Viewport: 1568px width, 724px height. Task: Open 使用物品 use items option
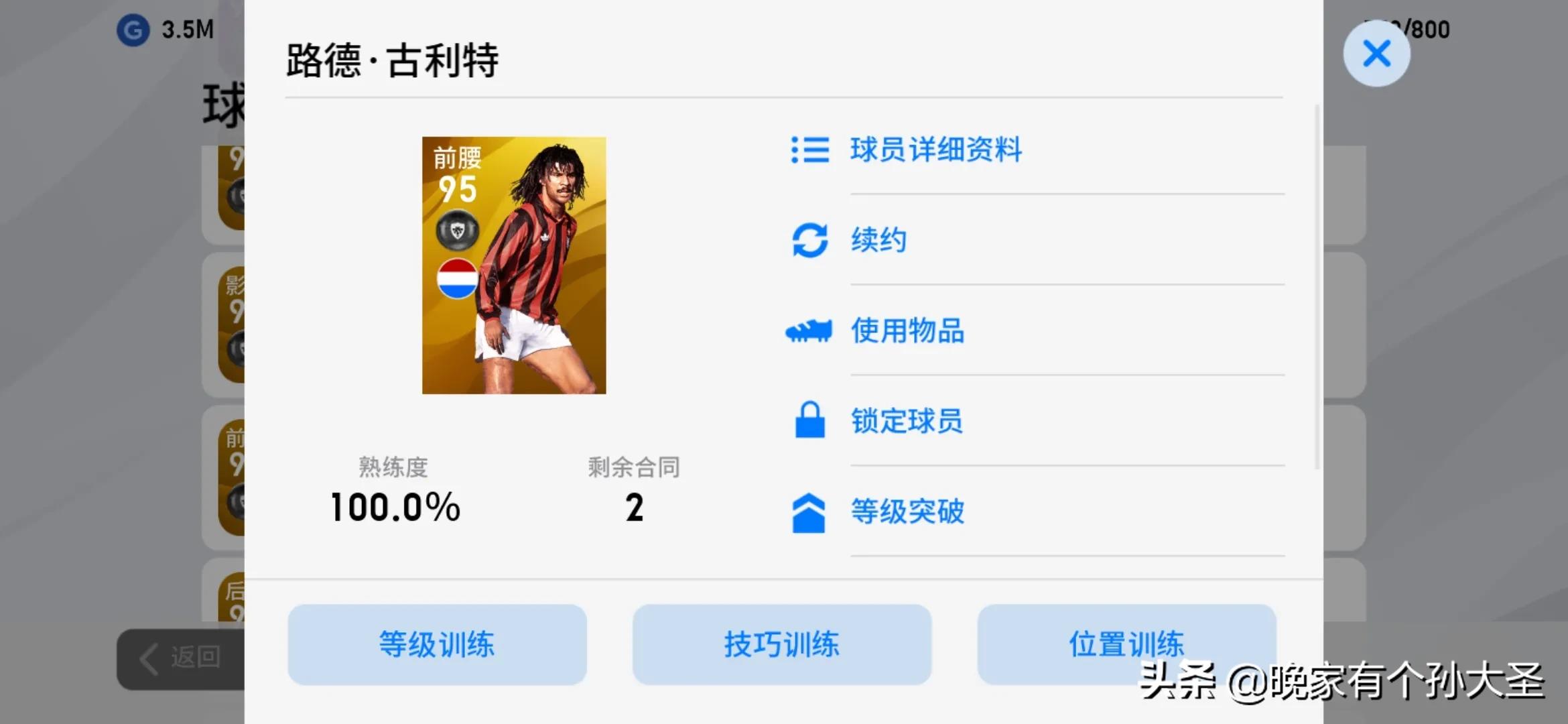(x=907, y=330)
